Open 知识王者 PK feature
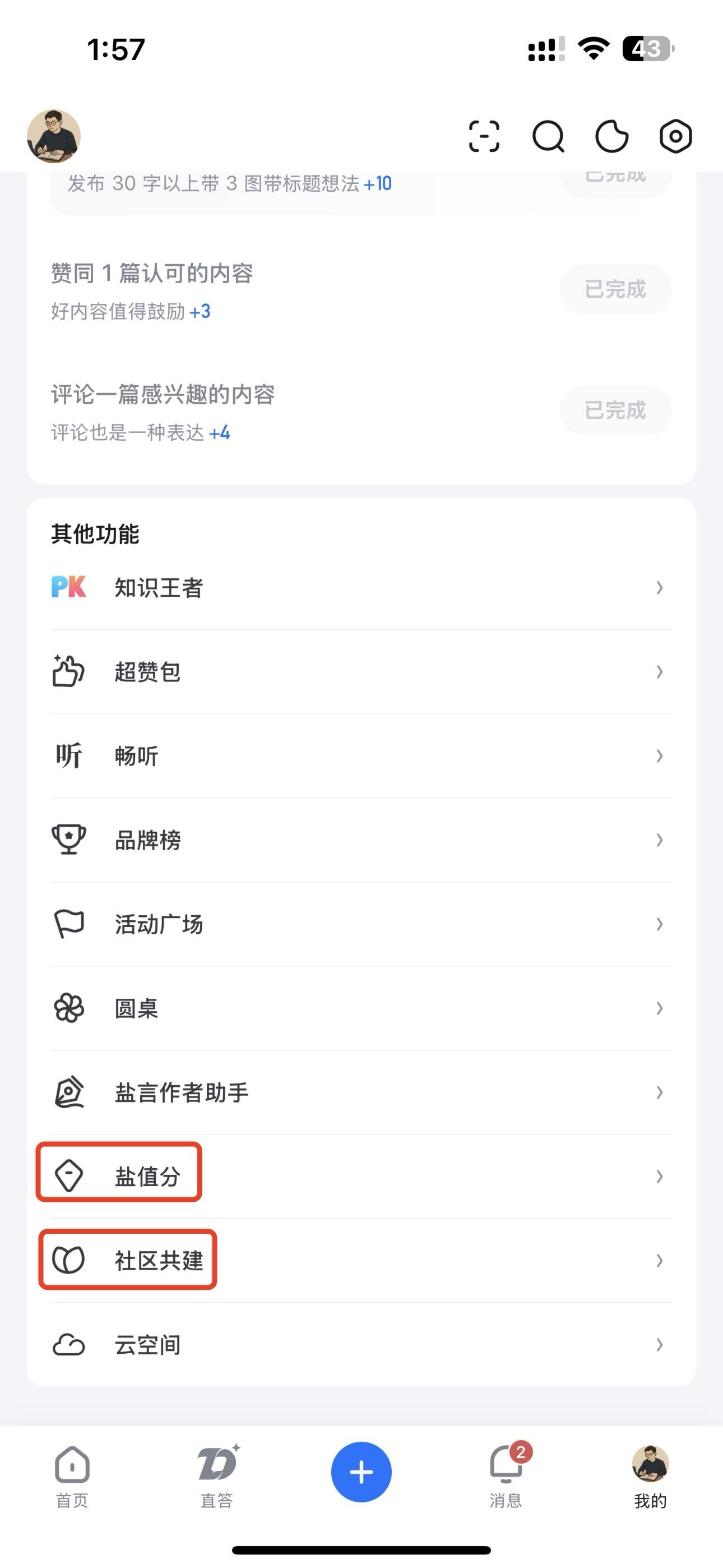Viewport: 723px width, 1568px height. (x=361, y=587)
